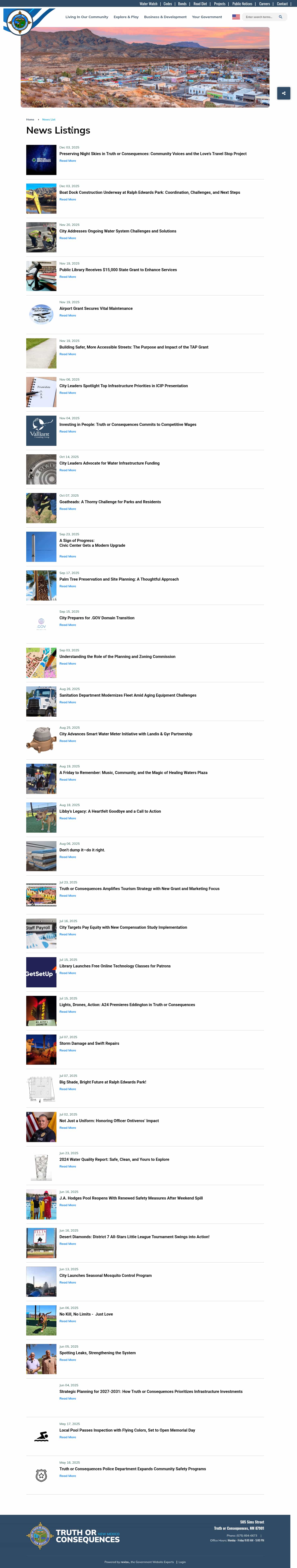Select language via the flag icon

coord(236,17)
